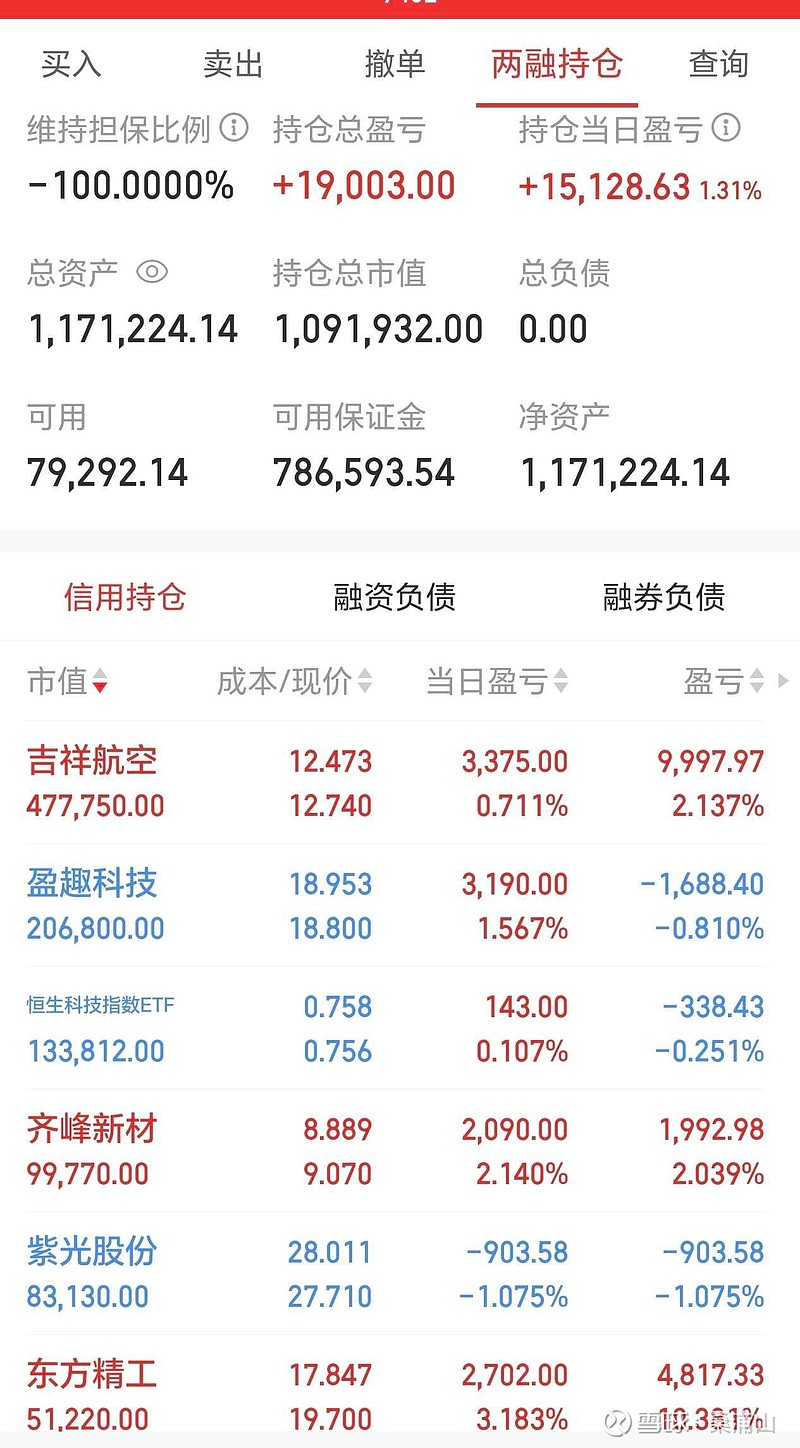
Task: Open the 齐峰新材 position
Action: 396,1151
